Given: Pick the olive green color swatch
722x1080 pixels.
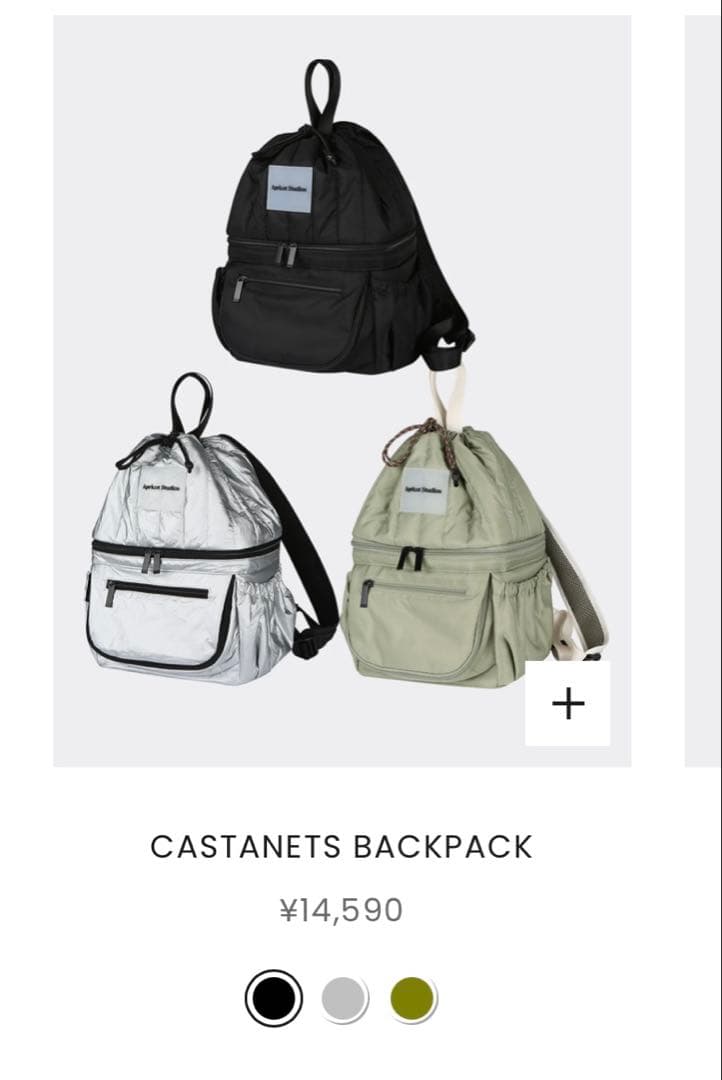Looking at the screenshot, I should [x=412, y=998].
